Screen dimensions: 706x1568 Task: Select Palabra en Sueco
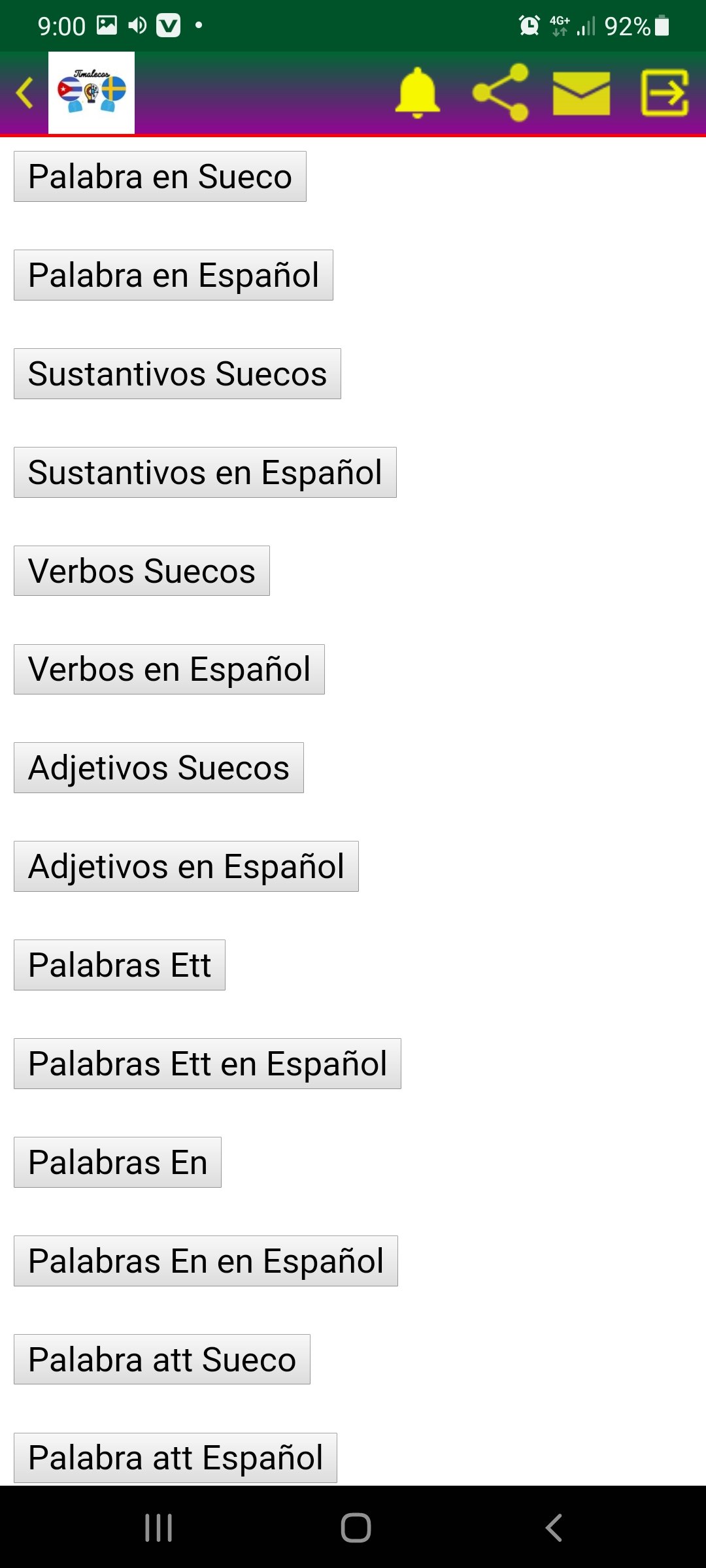(160, 176)
